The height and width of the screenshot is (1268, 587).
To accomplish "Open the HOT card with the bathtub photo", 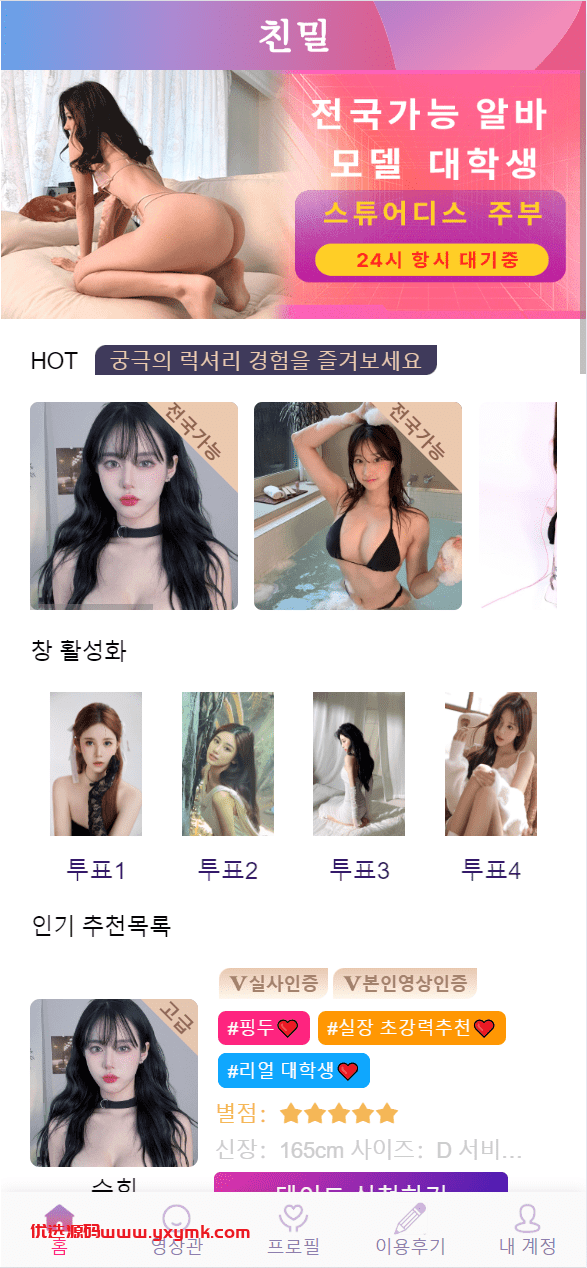I will (x=358, y=506).
